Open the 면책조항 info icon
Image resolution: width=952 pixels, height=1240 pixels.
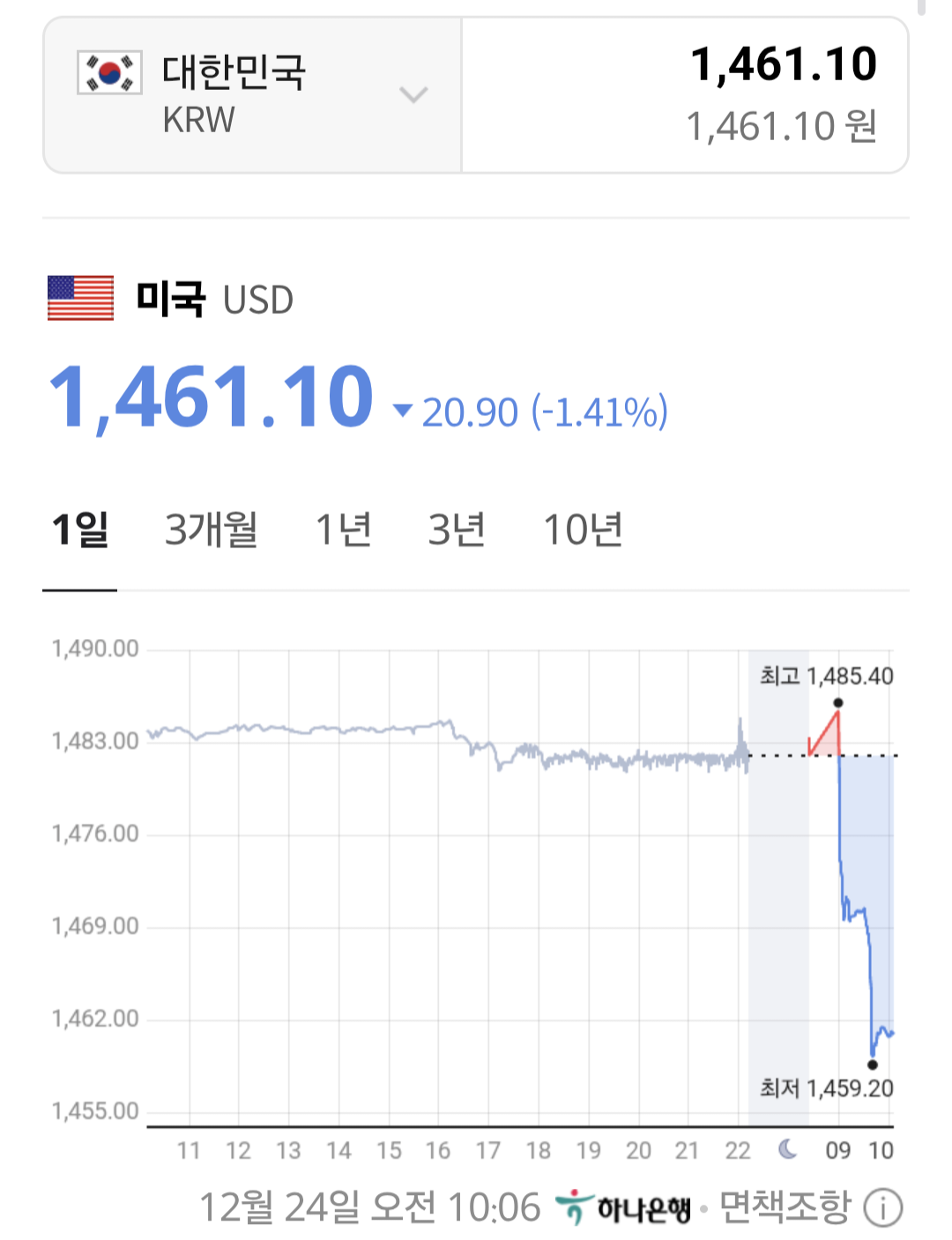coord(882,1208)
